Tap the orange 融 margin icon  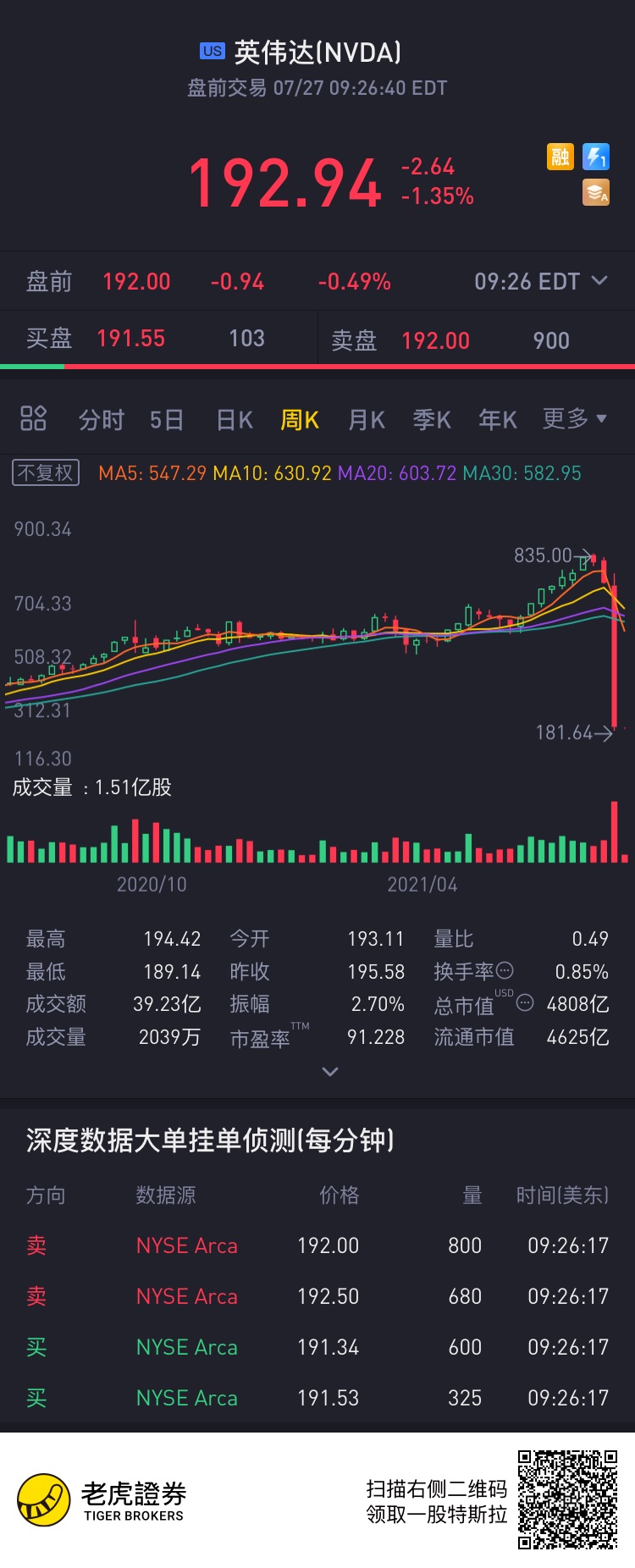(560, 157)
